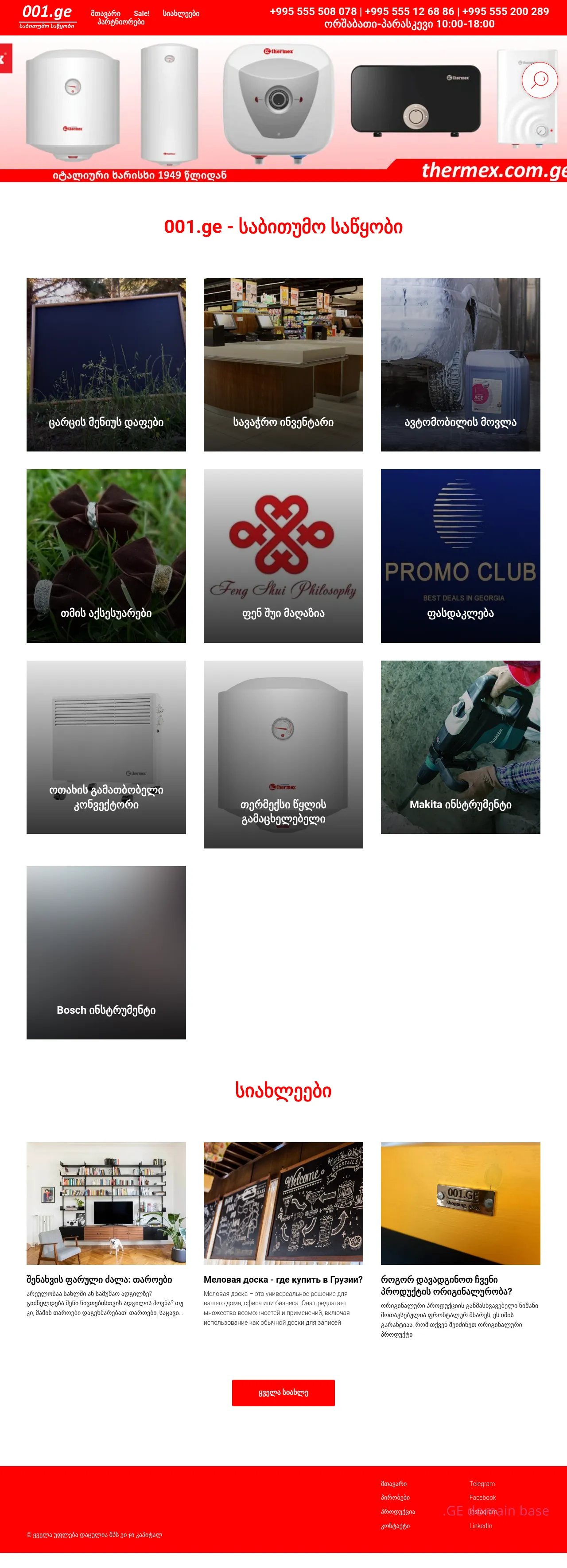Tap the ყველა სიახლე button
Image resolution: width=567 pixels, height=1568 pixels.
(283, 1393)
